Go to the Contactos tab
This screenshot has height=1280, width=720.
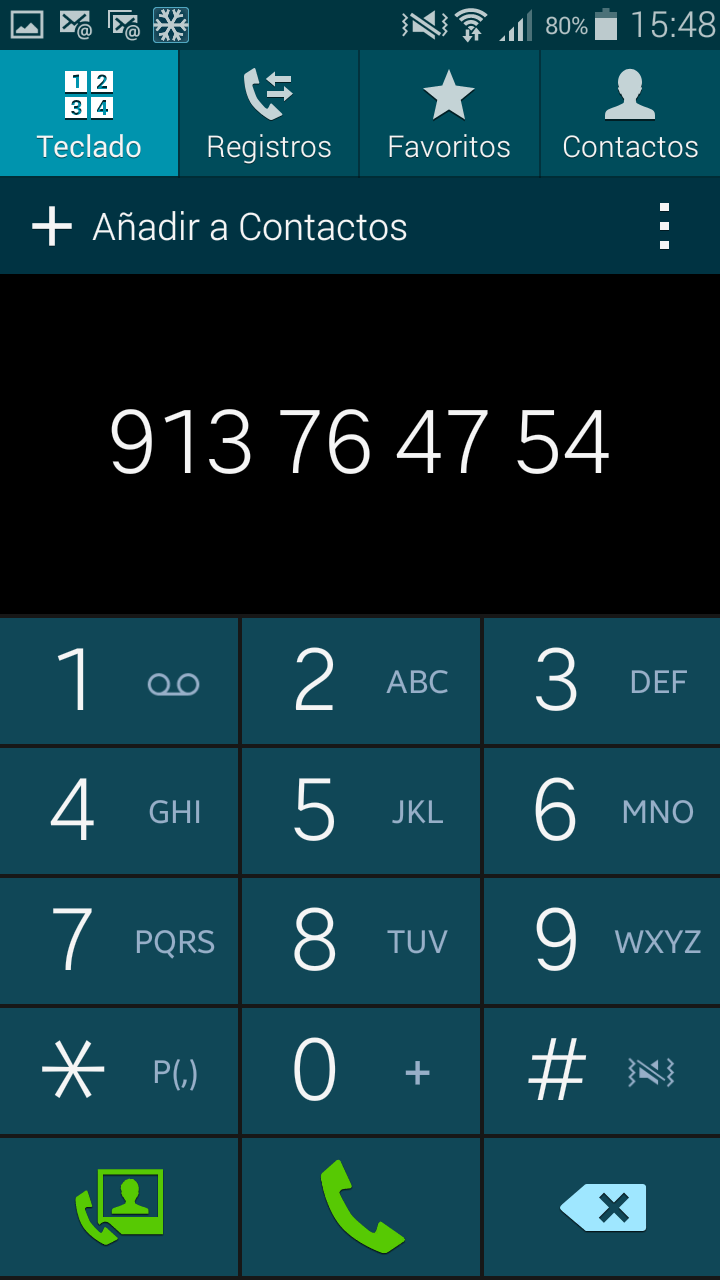pyautogui.click(x=630, y=113)
